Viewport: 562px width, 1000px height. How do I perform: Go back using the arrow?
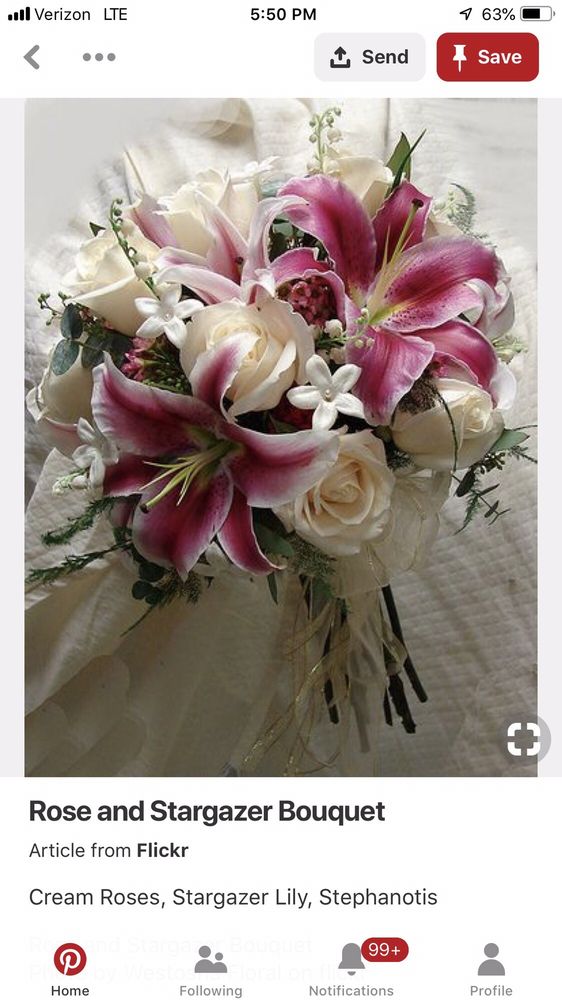click(x=32, y=57)
